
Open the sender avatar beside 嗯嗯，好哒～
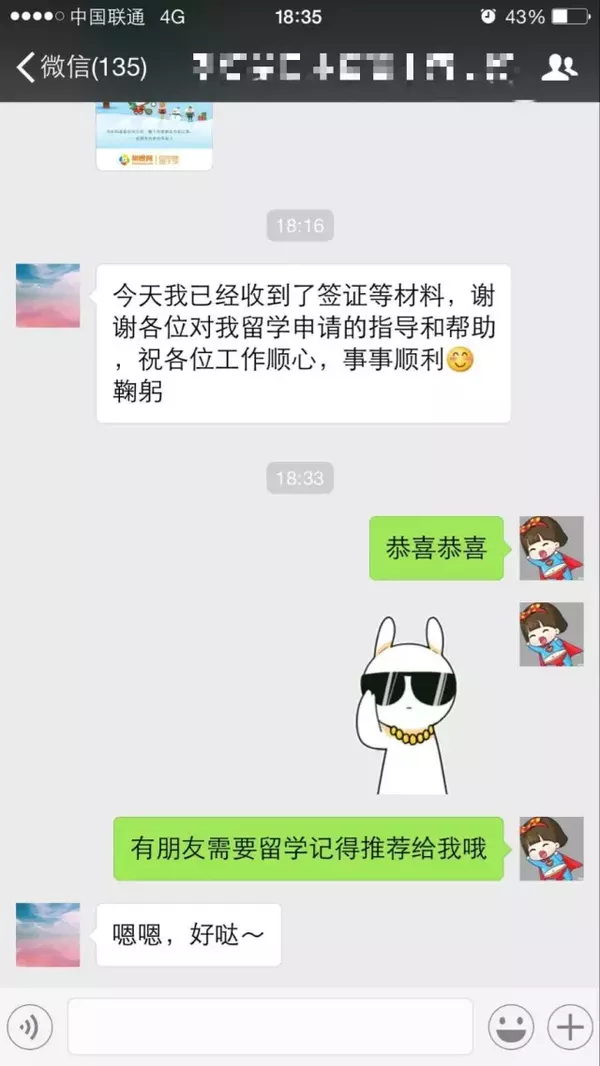(48, 935)
